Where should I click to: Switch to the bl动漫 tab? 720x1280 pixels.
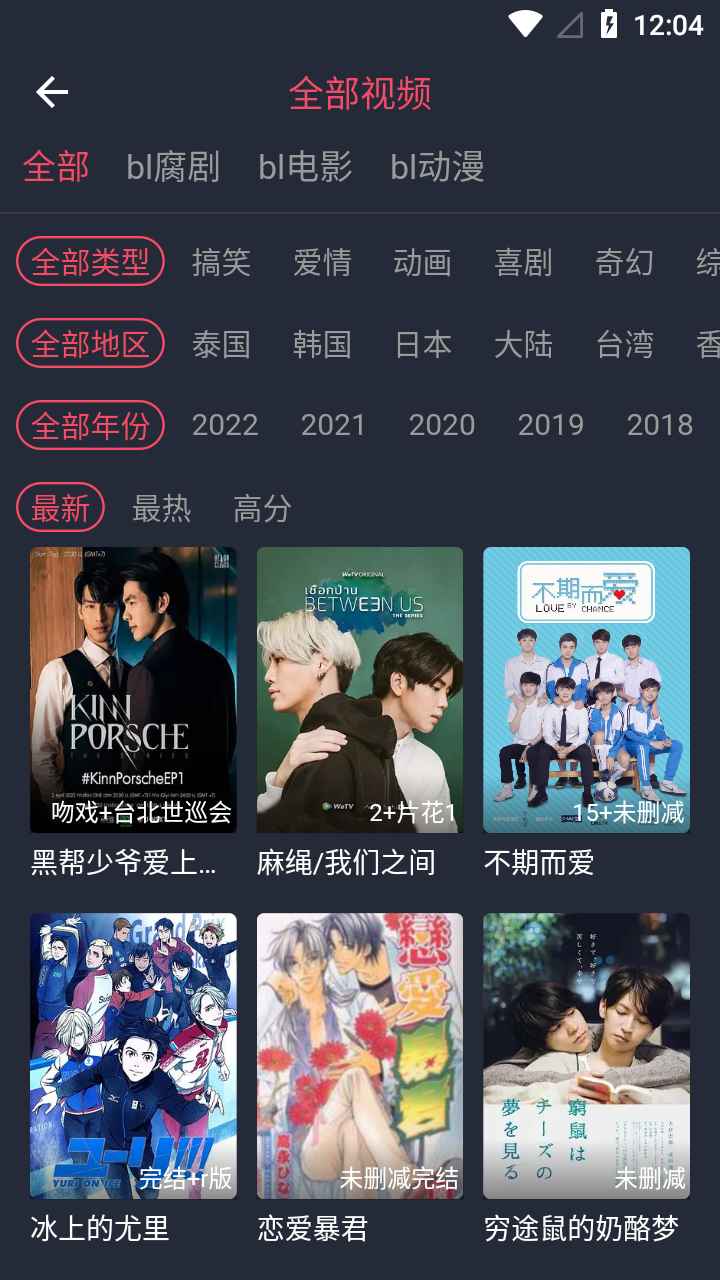pyautogui.click(x=437, y=167)
